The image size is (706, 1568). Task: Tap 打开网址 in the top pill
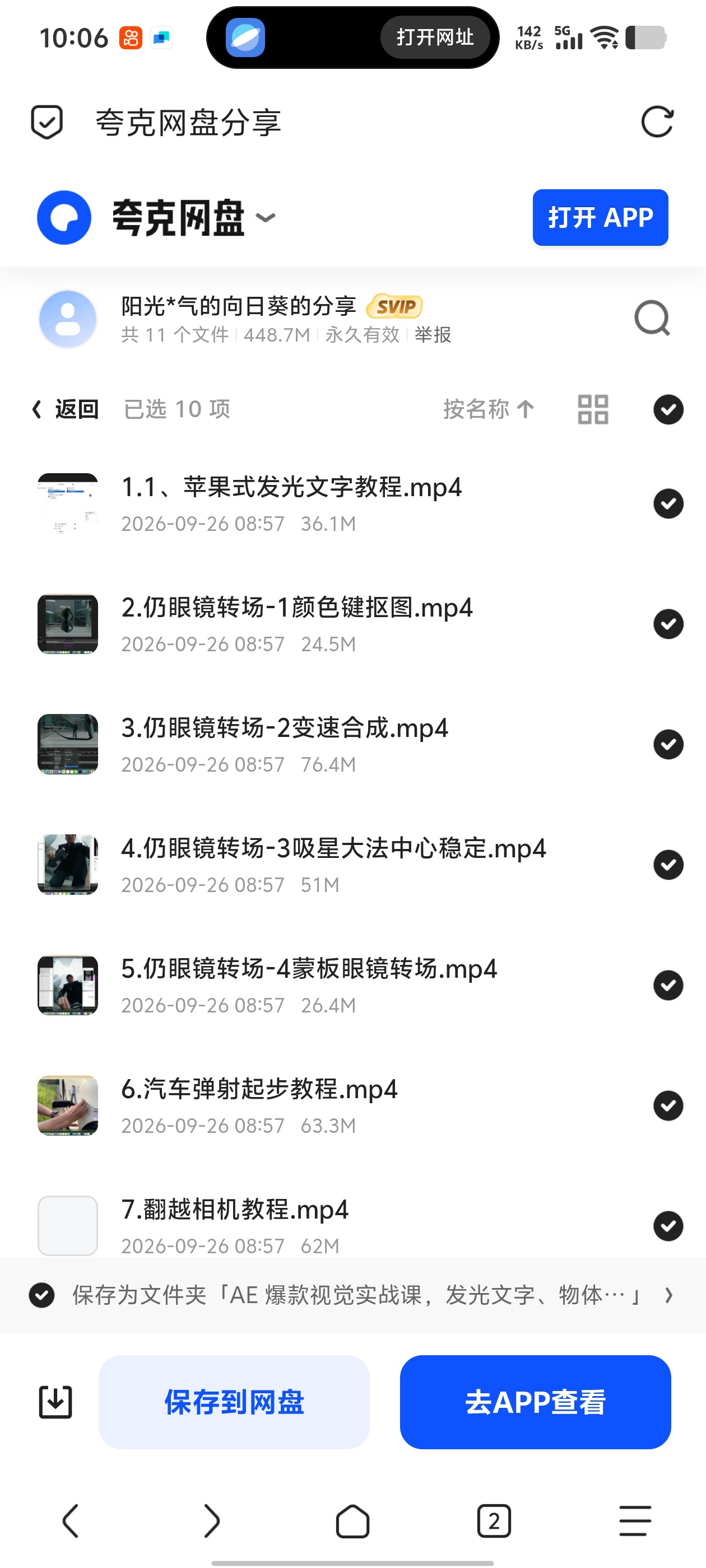[435, 37]
